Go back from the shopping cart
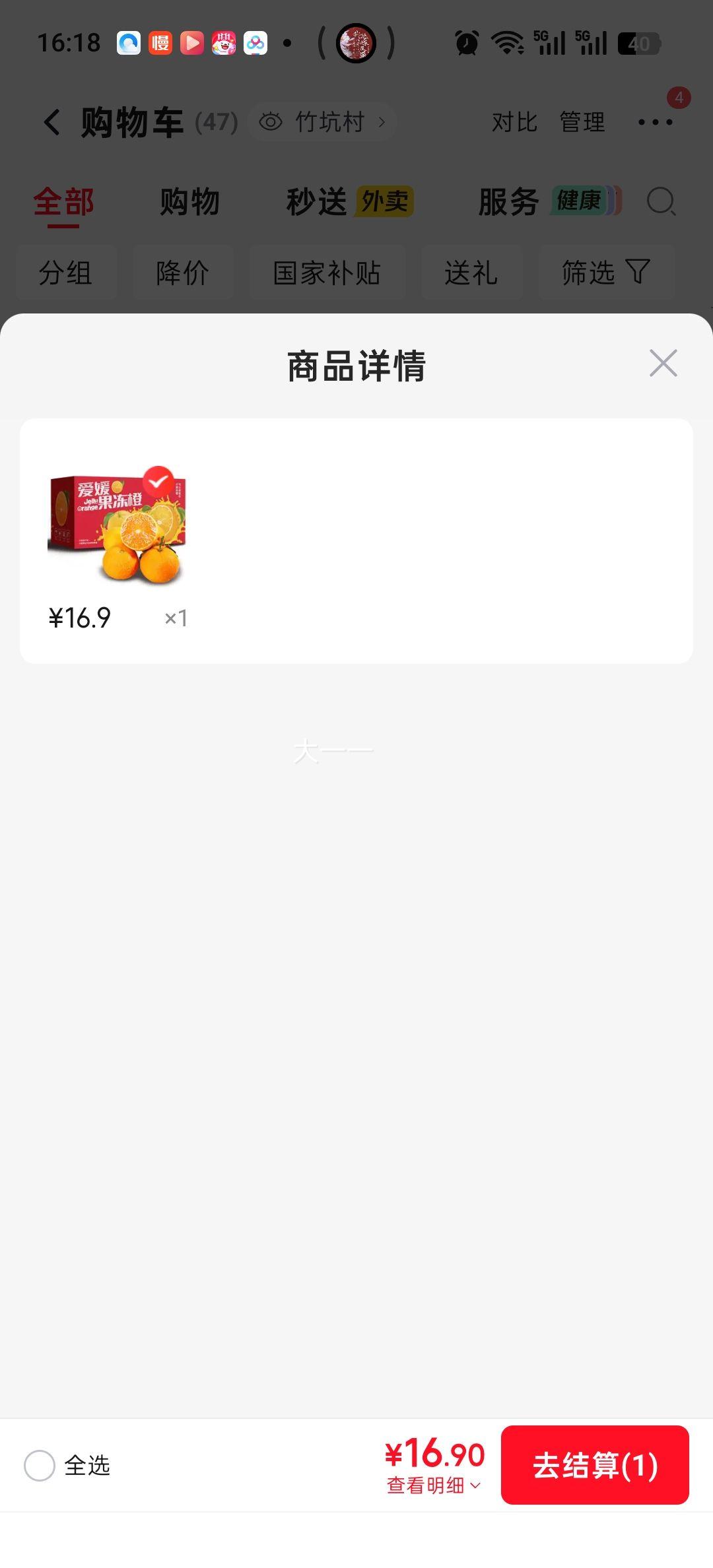This screenshot has width=713, height=1568. click(51, 122)
